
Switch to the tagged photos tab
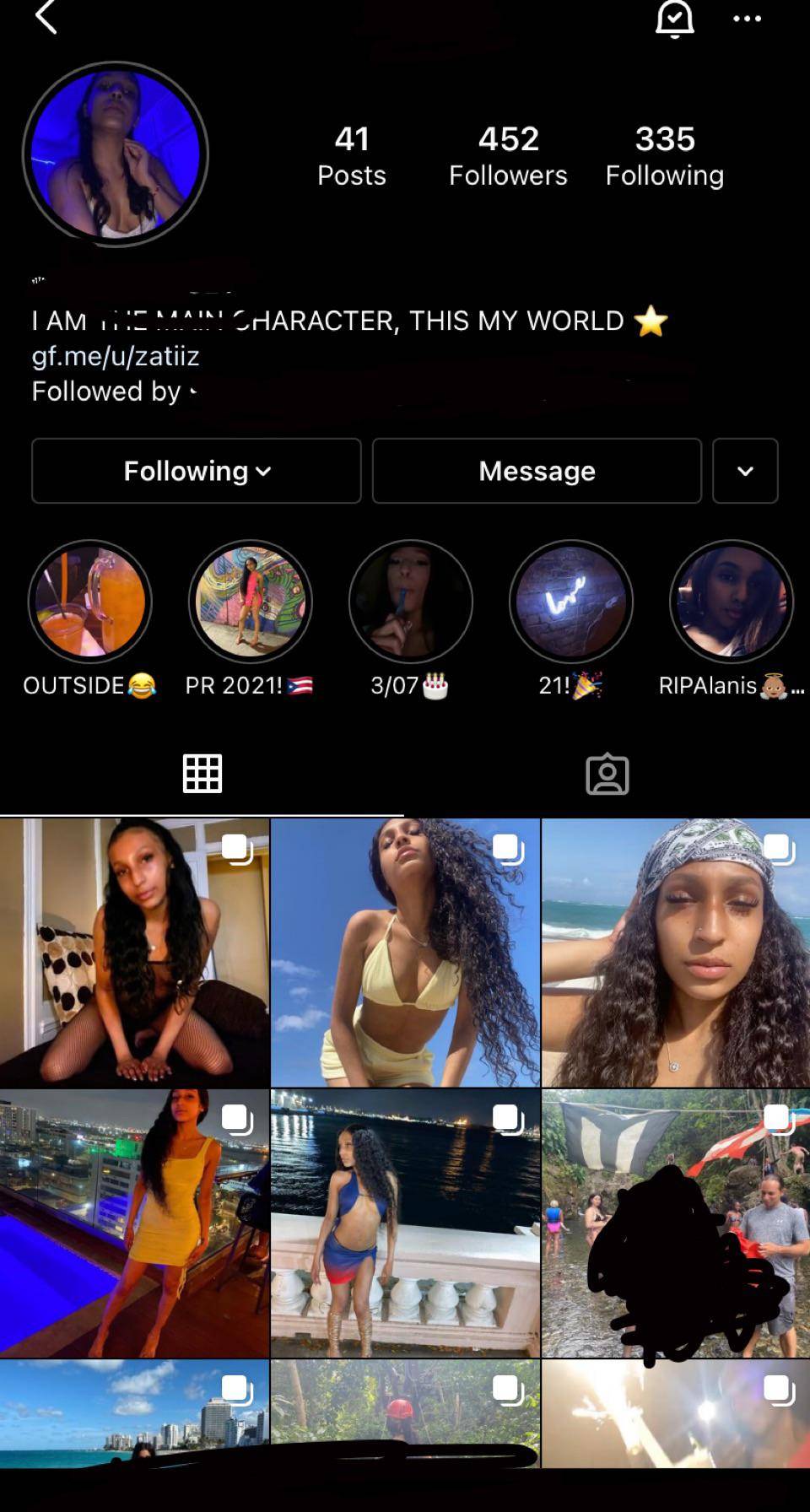tap(607, 774)
